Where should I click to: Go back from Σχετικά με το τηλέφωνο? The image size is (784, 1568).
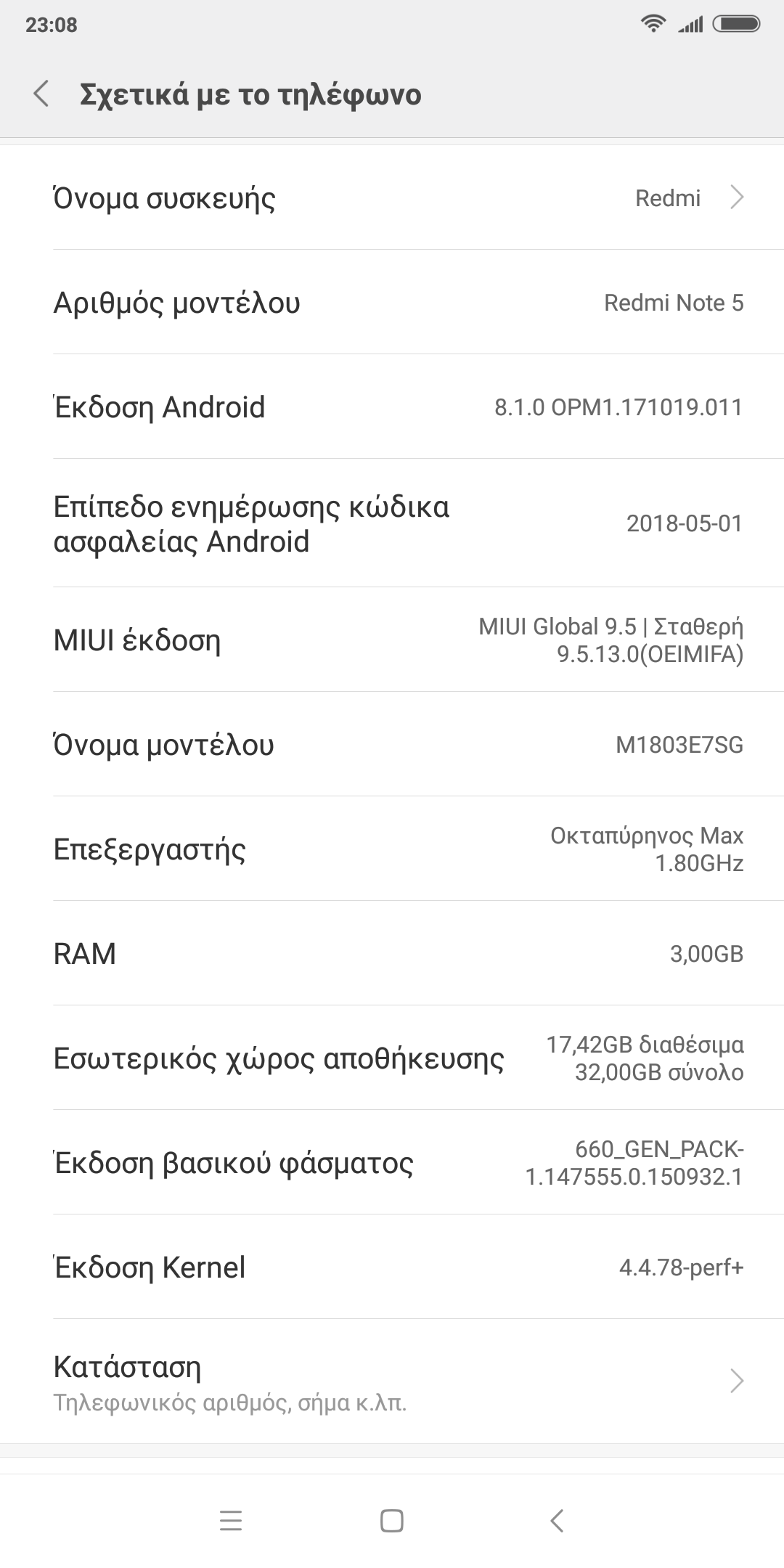coord(42,94)
